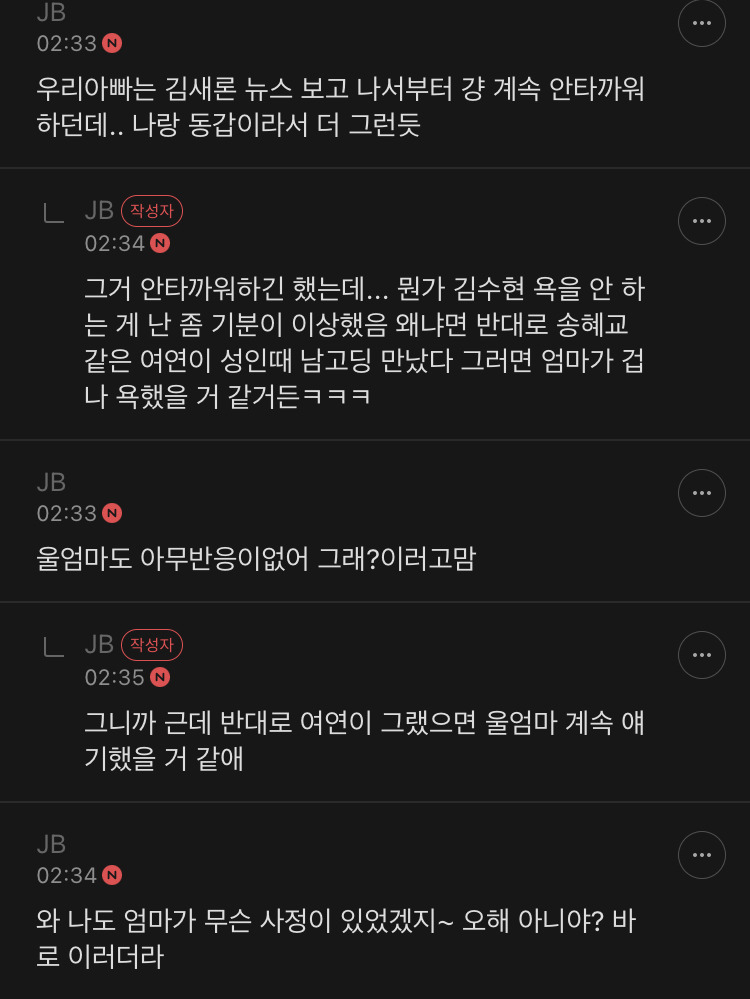The image size is (750, 999).
Task: Click the three-dot menu on the first reply
Action: [x=702, y=221]
